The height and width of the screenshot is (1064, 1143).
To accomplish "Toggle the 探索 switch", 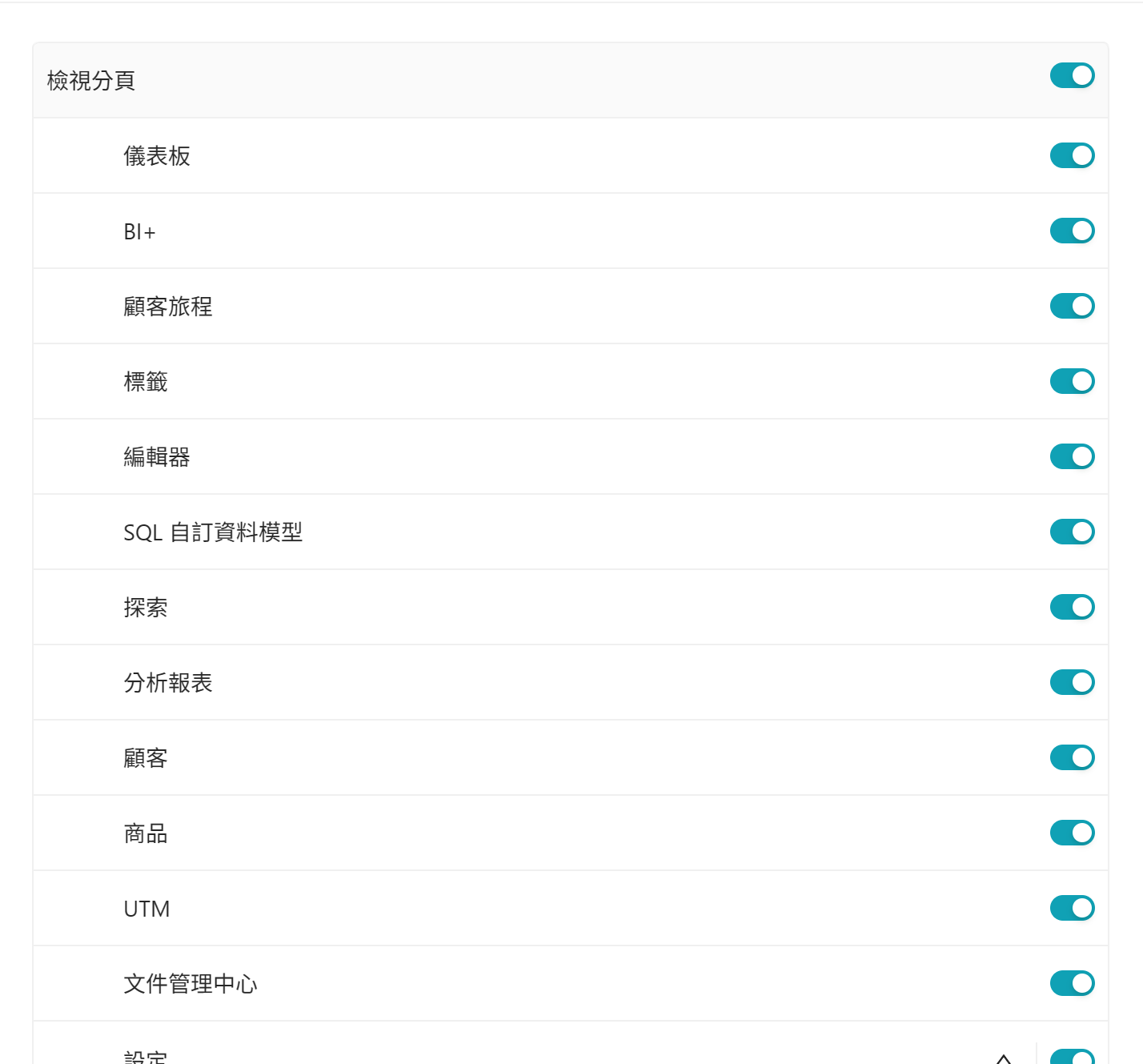I will pyautogui.click(x=1072, y=607).
